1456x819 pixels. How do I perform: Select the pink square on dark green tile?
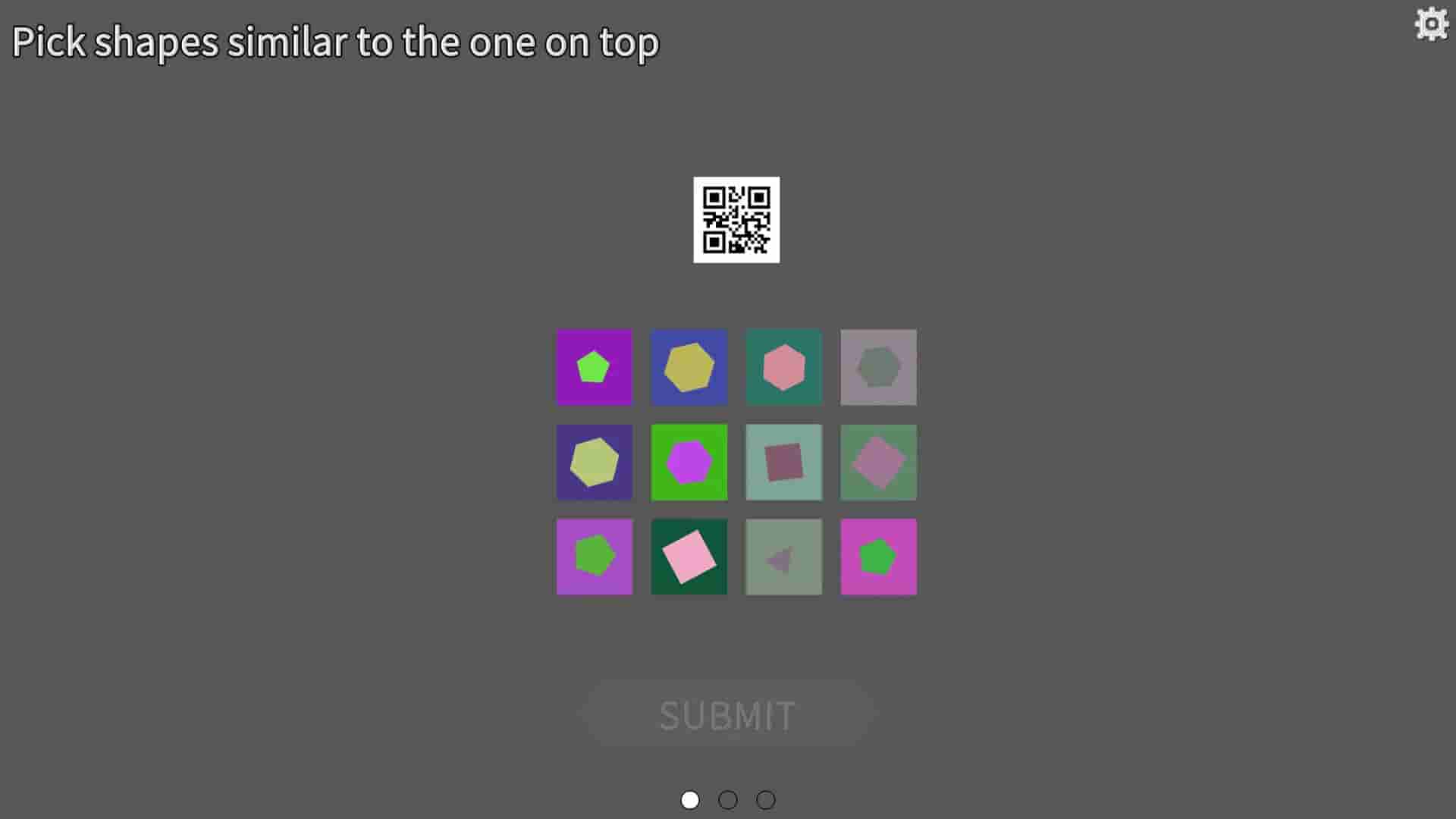[689, 557]
